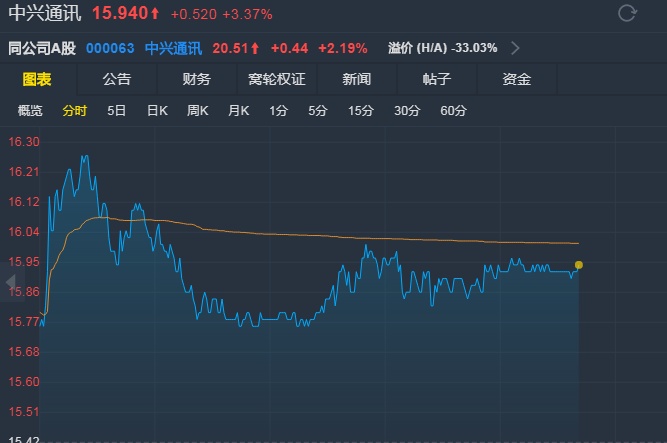667x443 pixels.
Task: Select the 15分 interval
Action: pos(361,111)
